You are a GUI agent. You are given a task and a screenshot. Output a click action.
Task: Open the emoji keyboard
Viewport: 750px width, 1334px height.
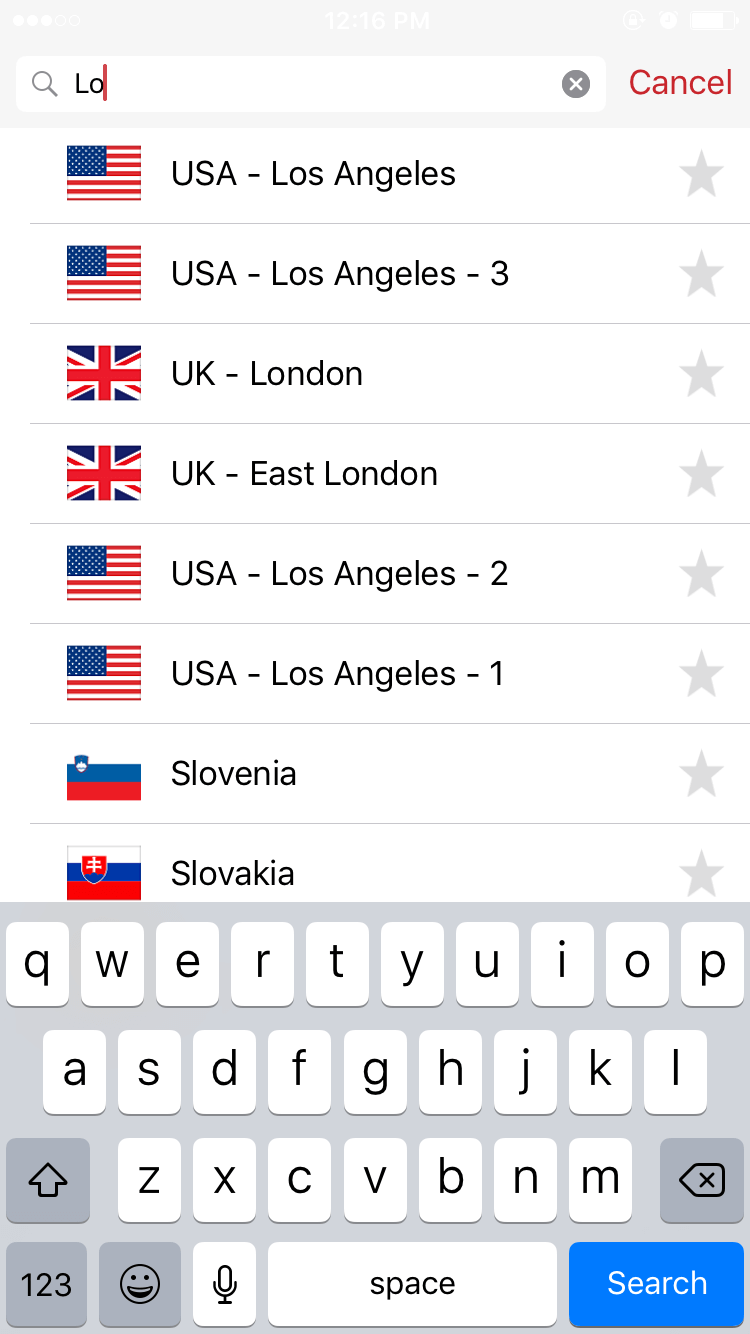(140, 1284)
